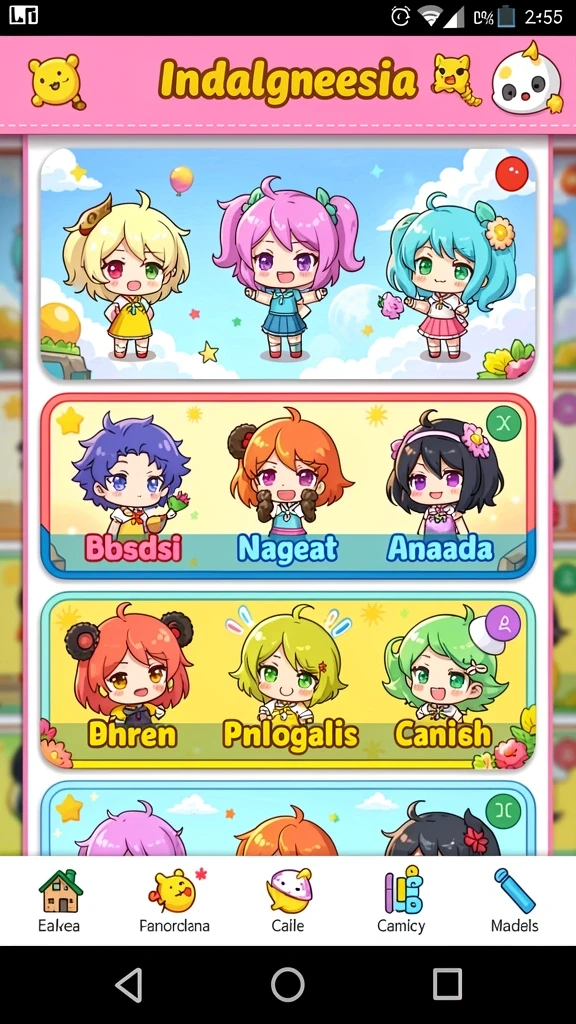Open the Ealkea home tab
The image size is (576, 1024).
(x=59, y=901)
